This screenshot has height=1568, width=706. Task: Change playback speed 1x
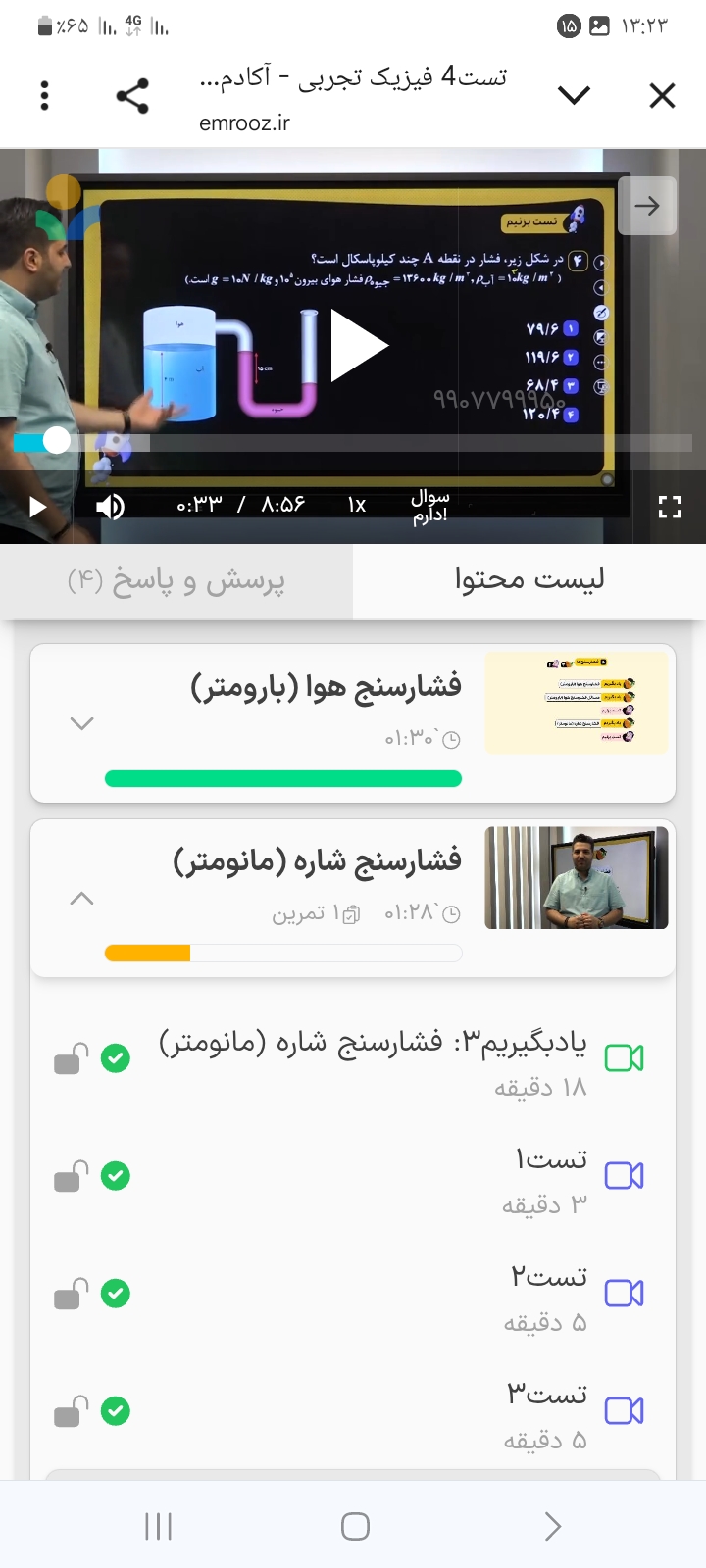point(356,506)
